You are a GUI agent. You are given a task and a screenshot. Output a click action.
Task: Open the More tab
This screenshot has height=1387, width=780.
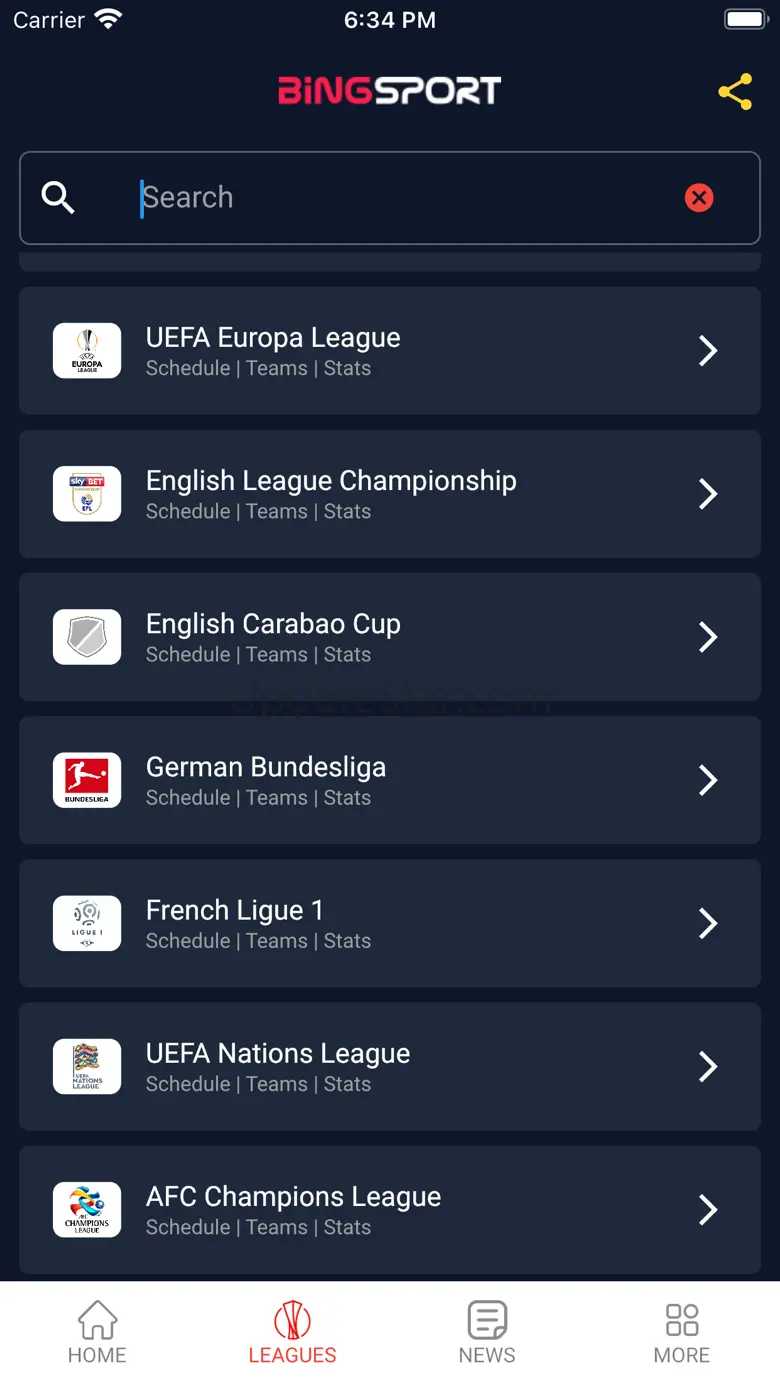click(682, 1333)
